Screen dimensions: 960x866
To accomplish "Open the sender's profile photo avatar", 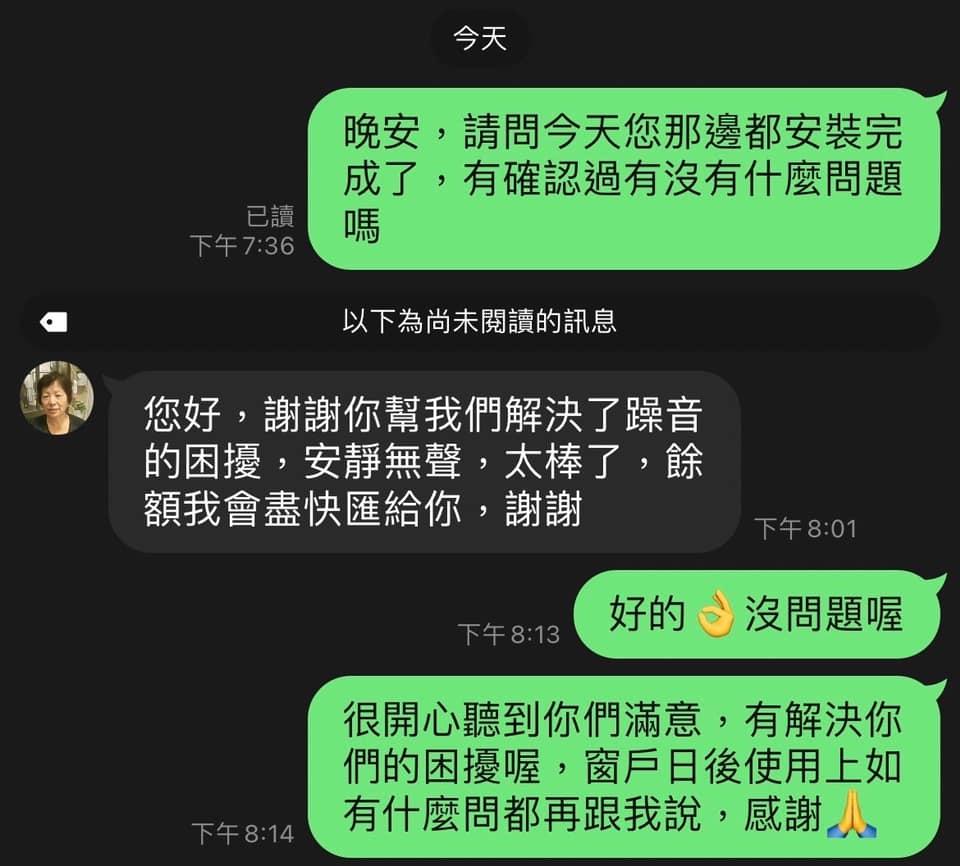I will click(57, 397).
